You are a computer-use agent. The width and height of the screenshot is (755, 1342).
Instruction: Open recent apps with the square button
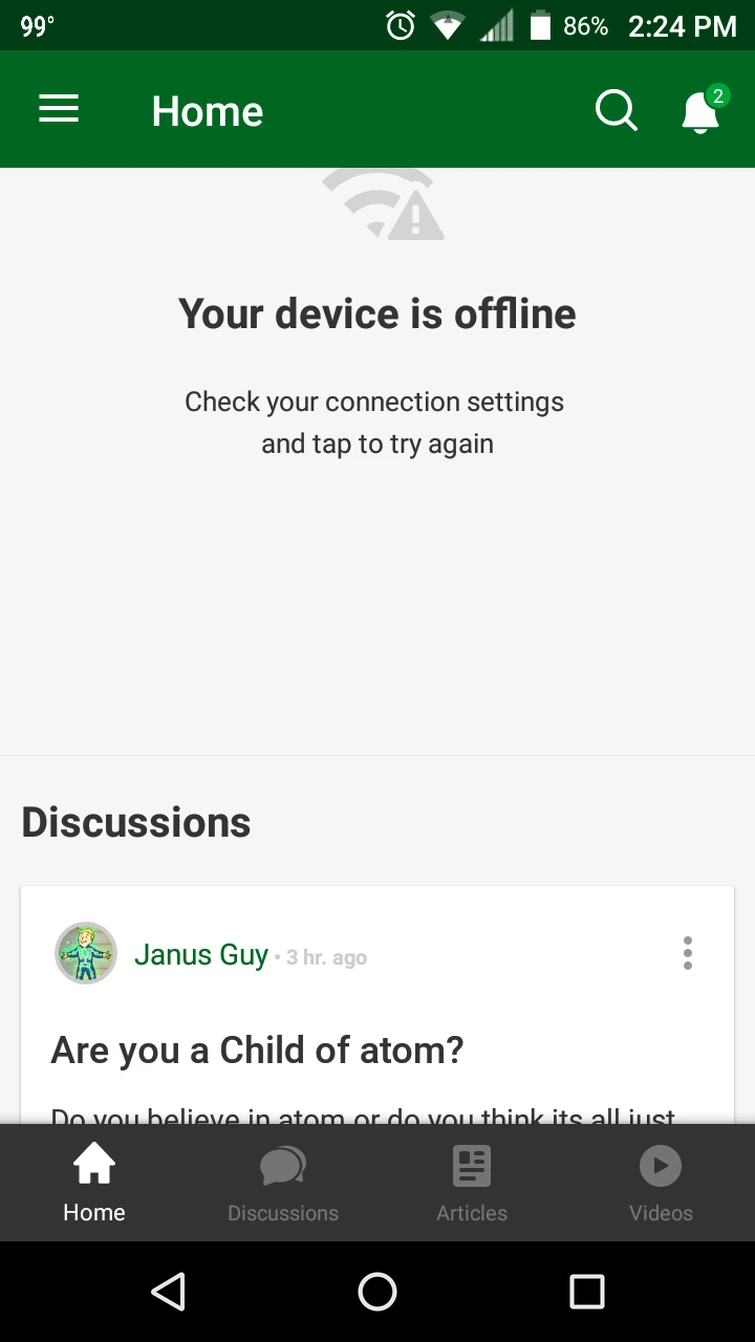[x=587, y=1292]
